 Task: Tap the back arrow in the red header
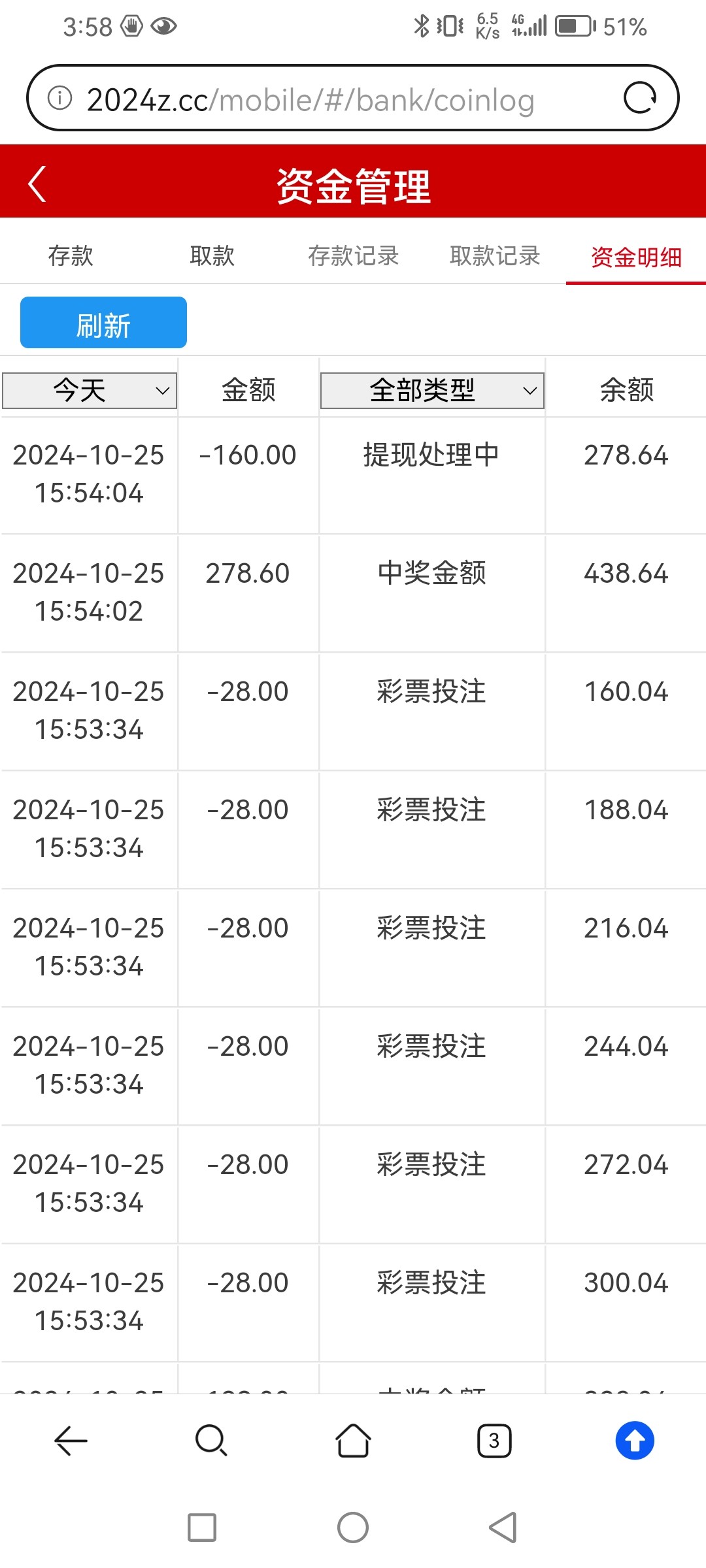(x=37, y=184)
